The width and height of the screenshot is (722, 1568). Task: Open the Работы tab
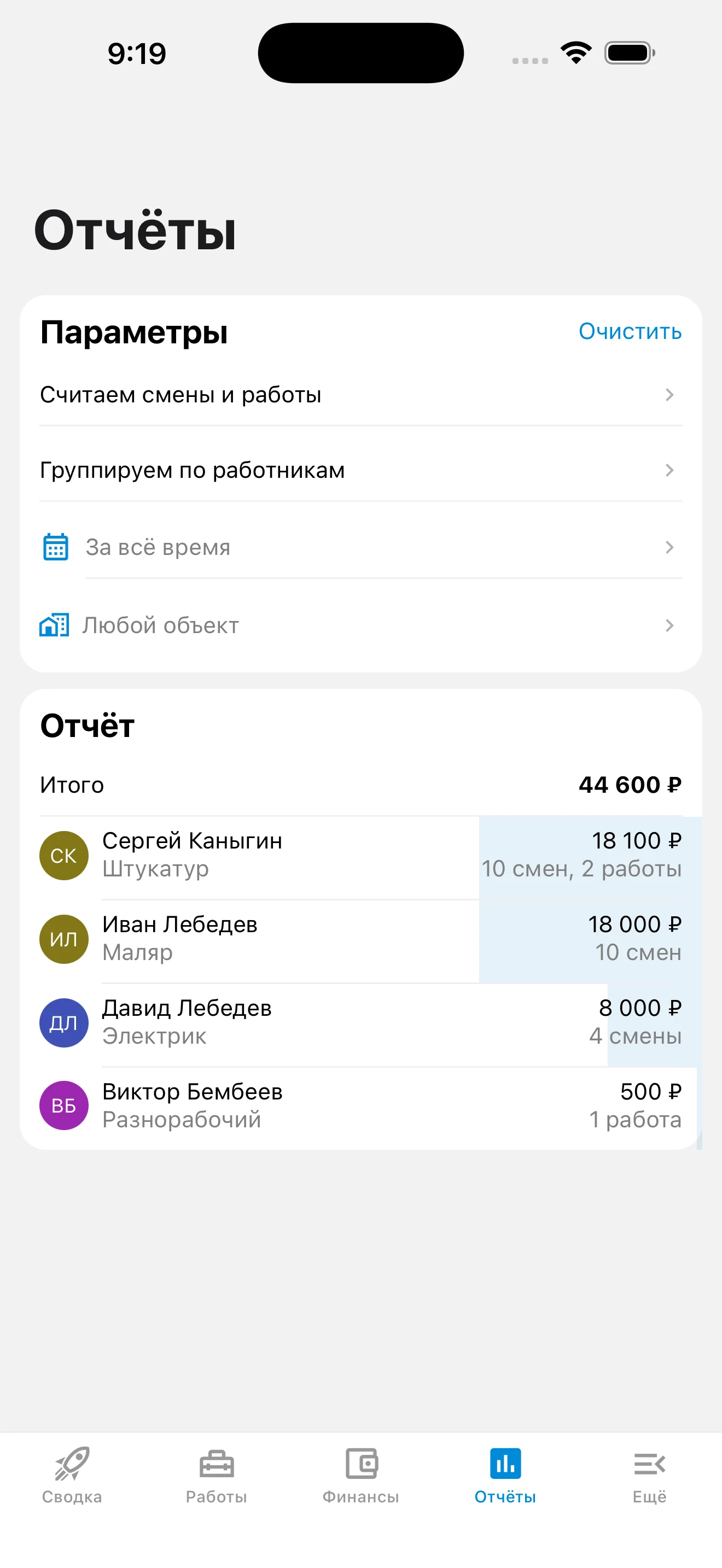click(217, 1479)
